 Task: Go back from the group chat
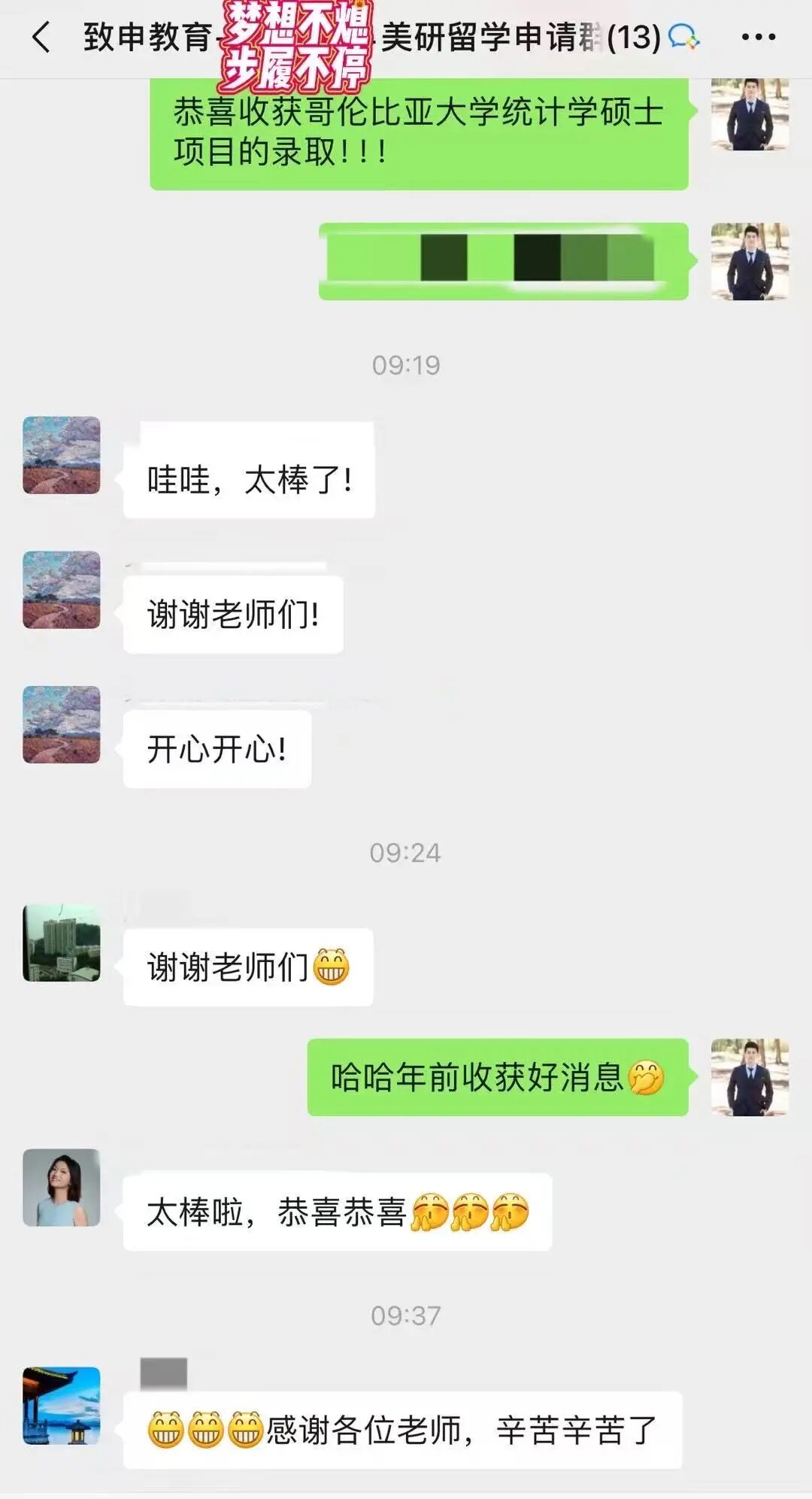pyautogui.click(x=42, y=37)
